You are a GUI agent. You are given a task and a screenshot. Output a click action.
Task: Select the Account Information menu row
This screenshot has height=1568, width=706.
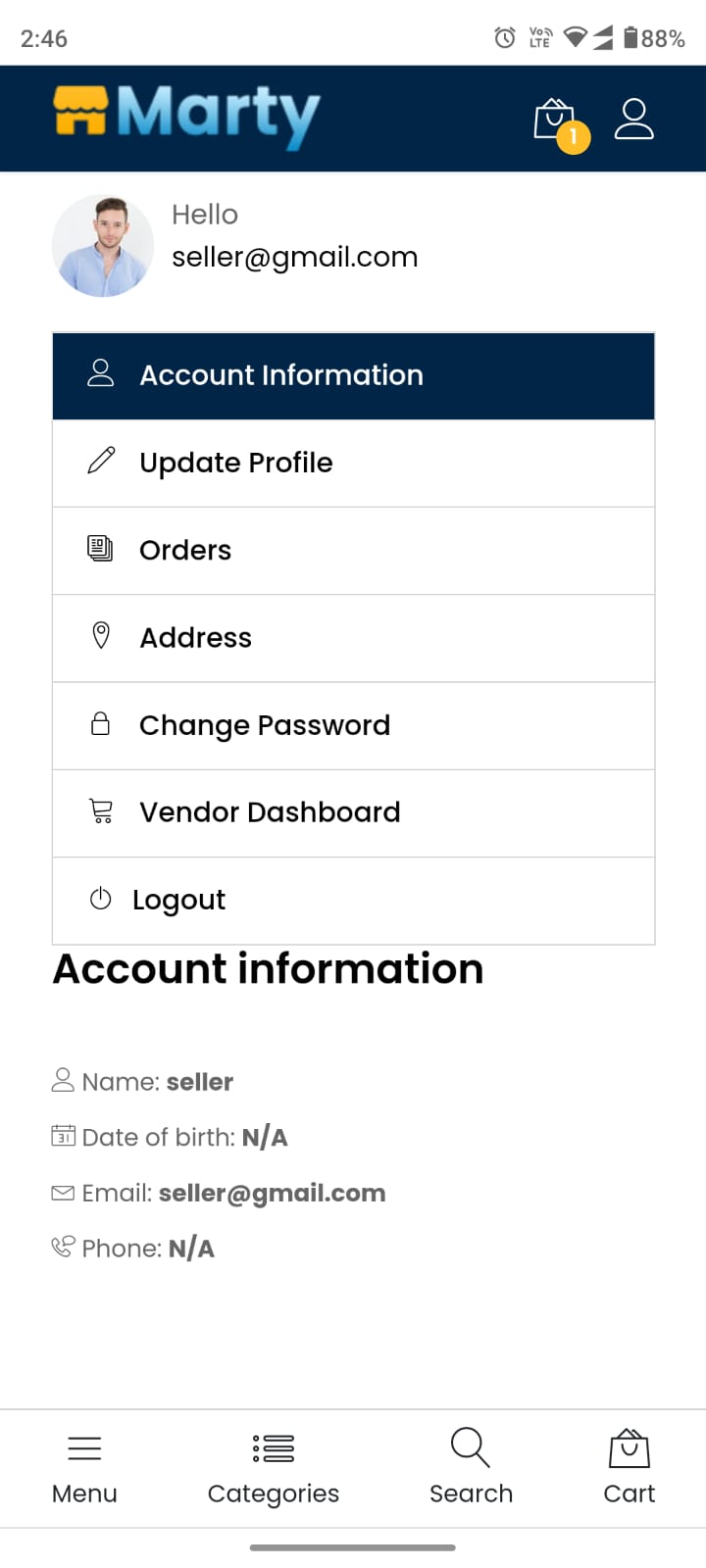coord(353,376)
